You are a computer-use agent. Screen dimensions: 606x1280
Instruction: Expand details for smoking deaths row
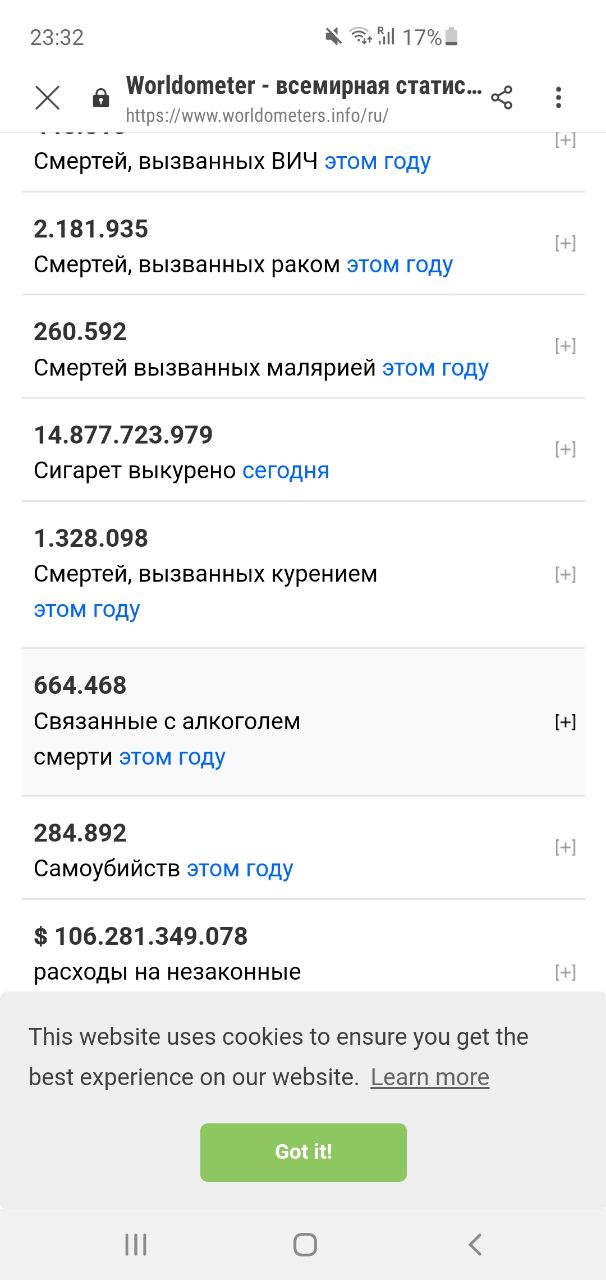(x=565, y=574)
